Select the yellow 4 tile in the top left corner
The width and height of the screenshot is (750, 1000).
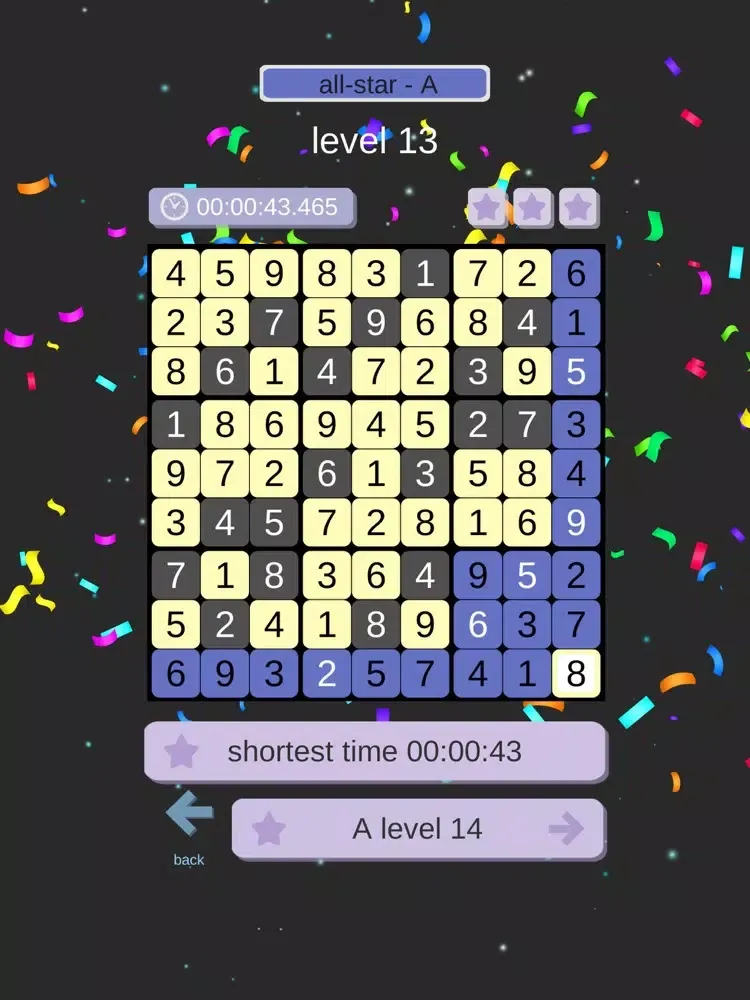175,273
